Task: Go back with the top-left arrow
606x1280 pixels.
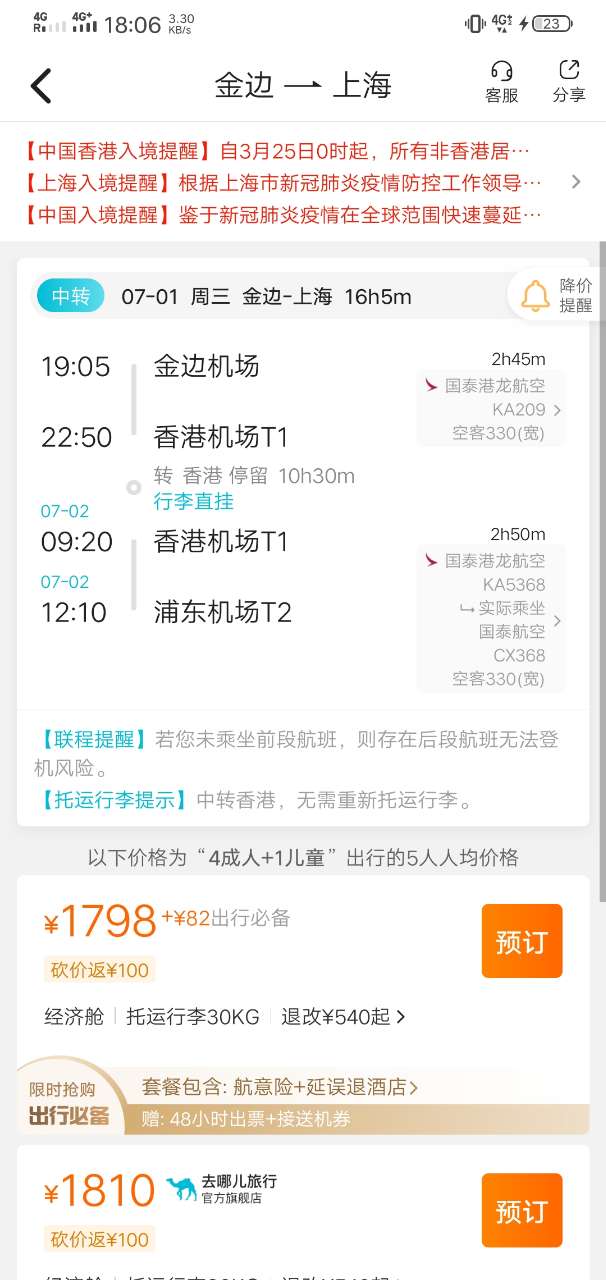Action: point(41,86)
